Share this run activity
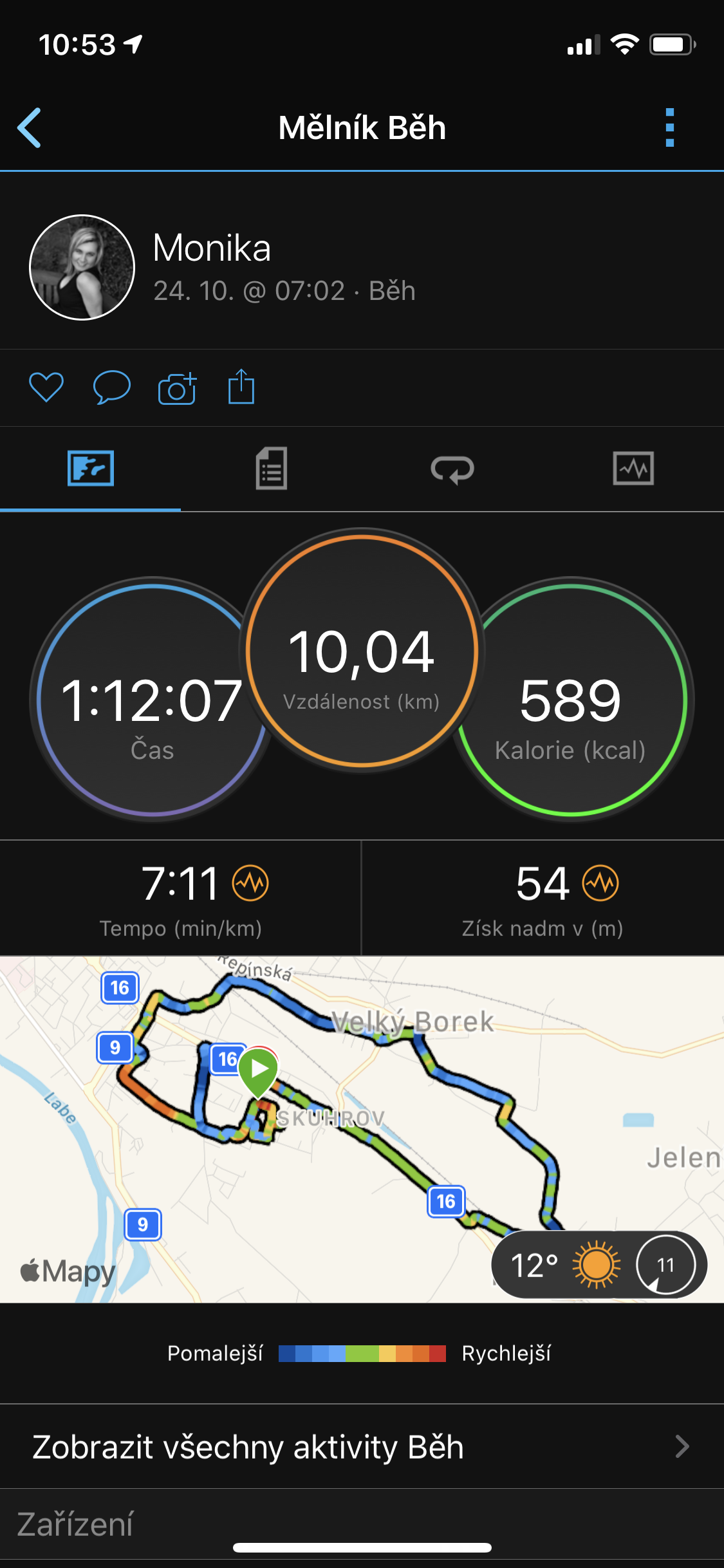Screen dimensions: 724x1568 [241, 386]
